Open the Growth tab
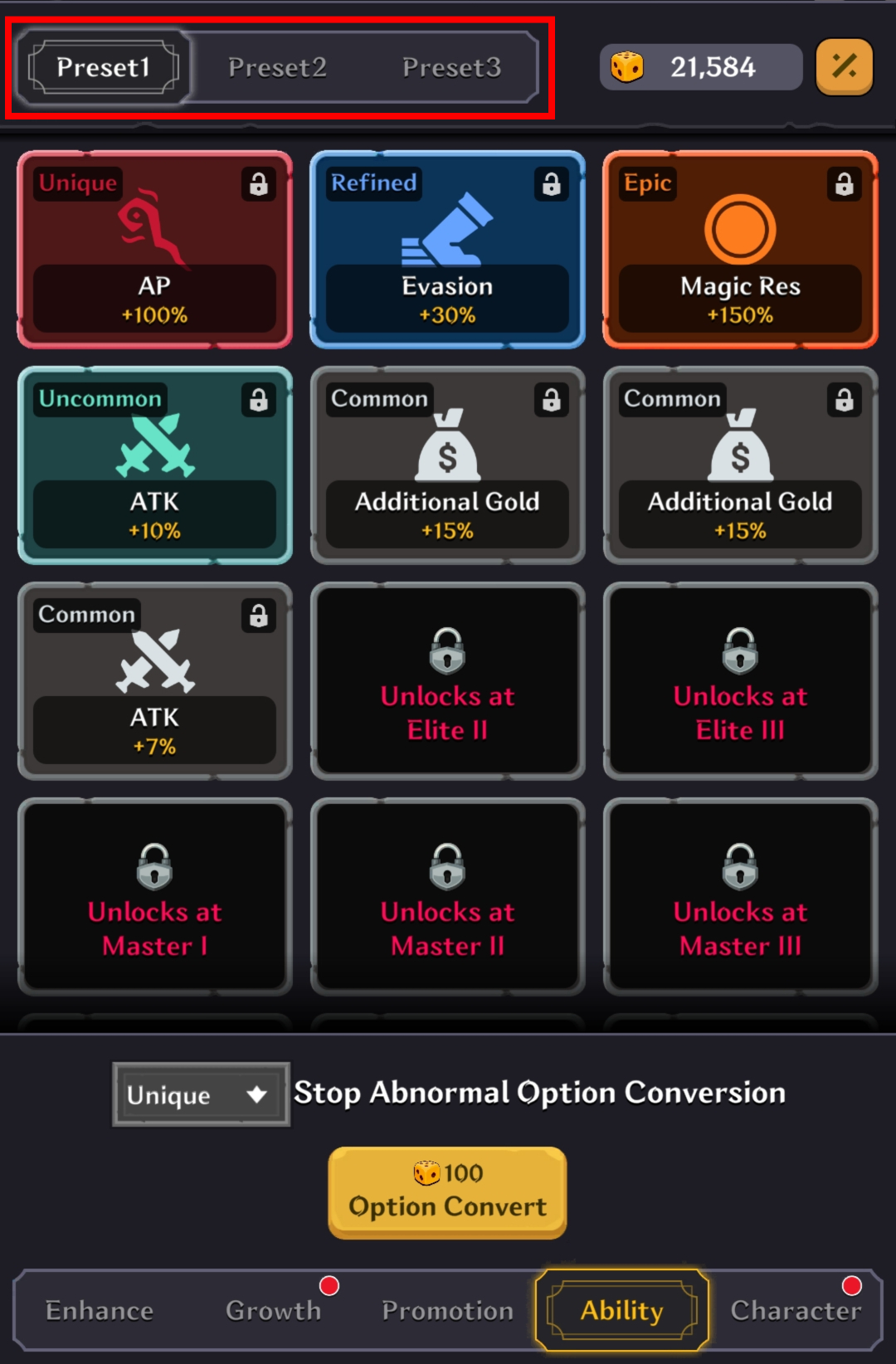 click(x=274, y=1310)
